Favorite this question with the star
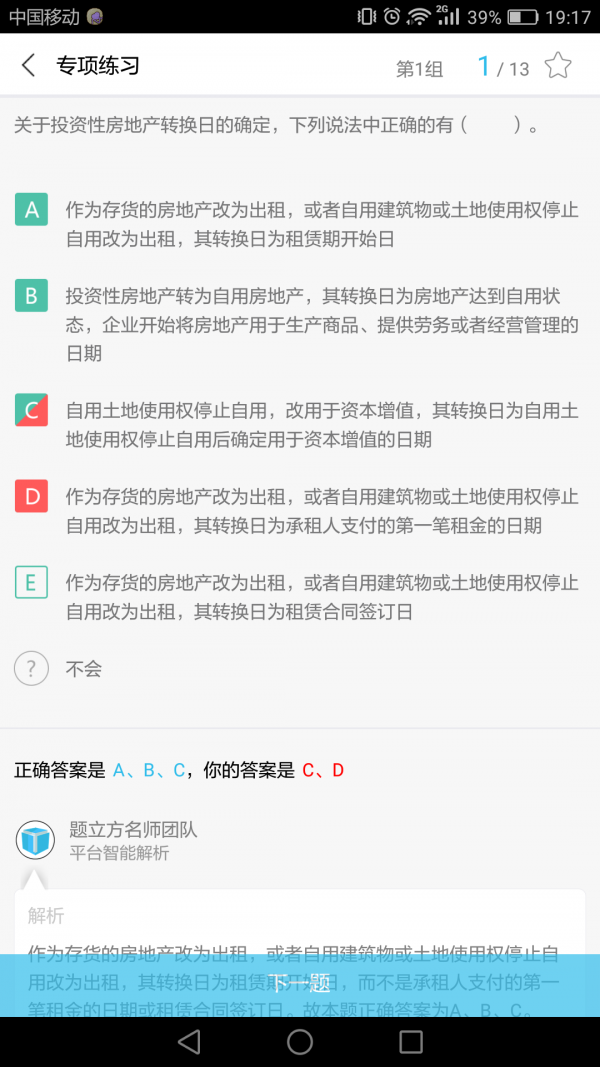The height and width of the screenshot is (1067, 600). click(558, 67)
